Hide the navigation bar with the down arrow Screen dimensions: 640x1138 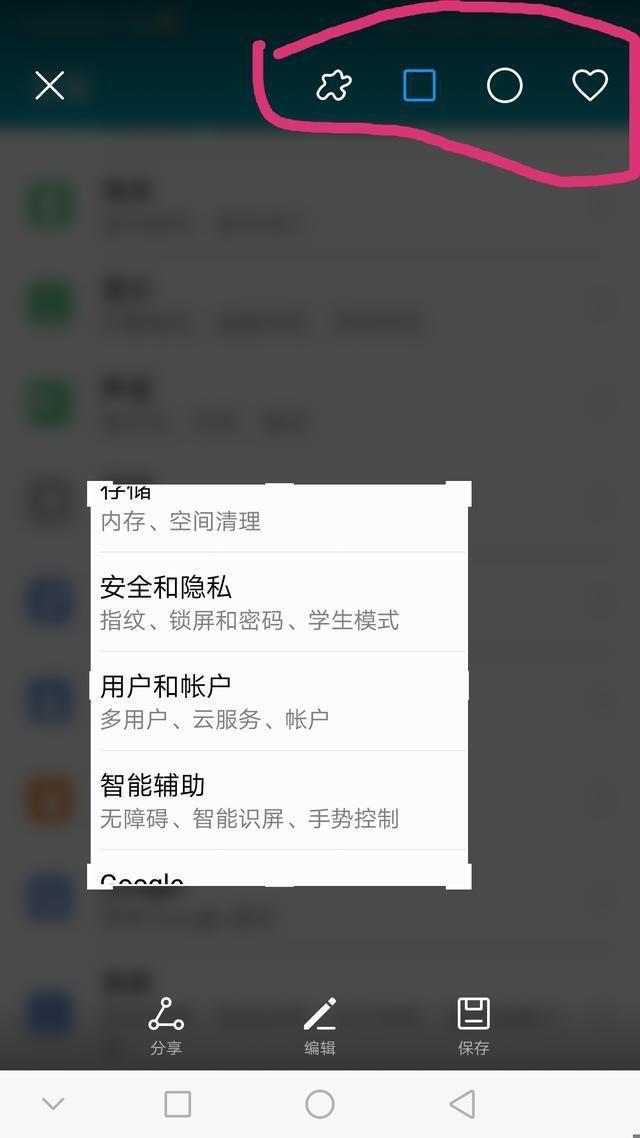click(x=53, y=1104)
